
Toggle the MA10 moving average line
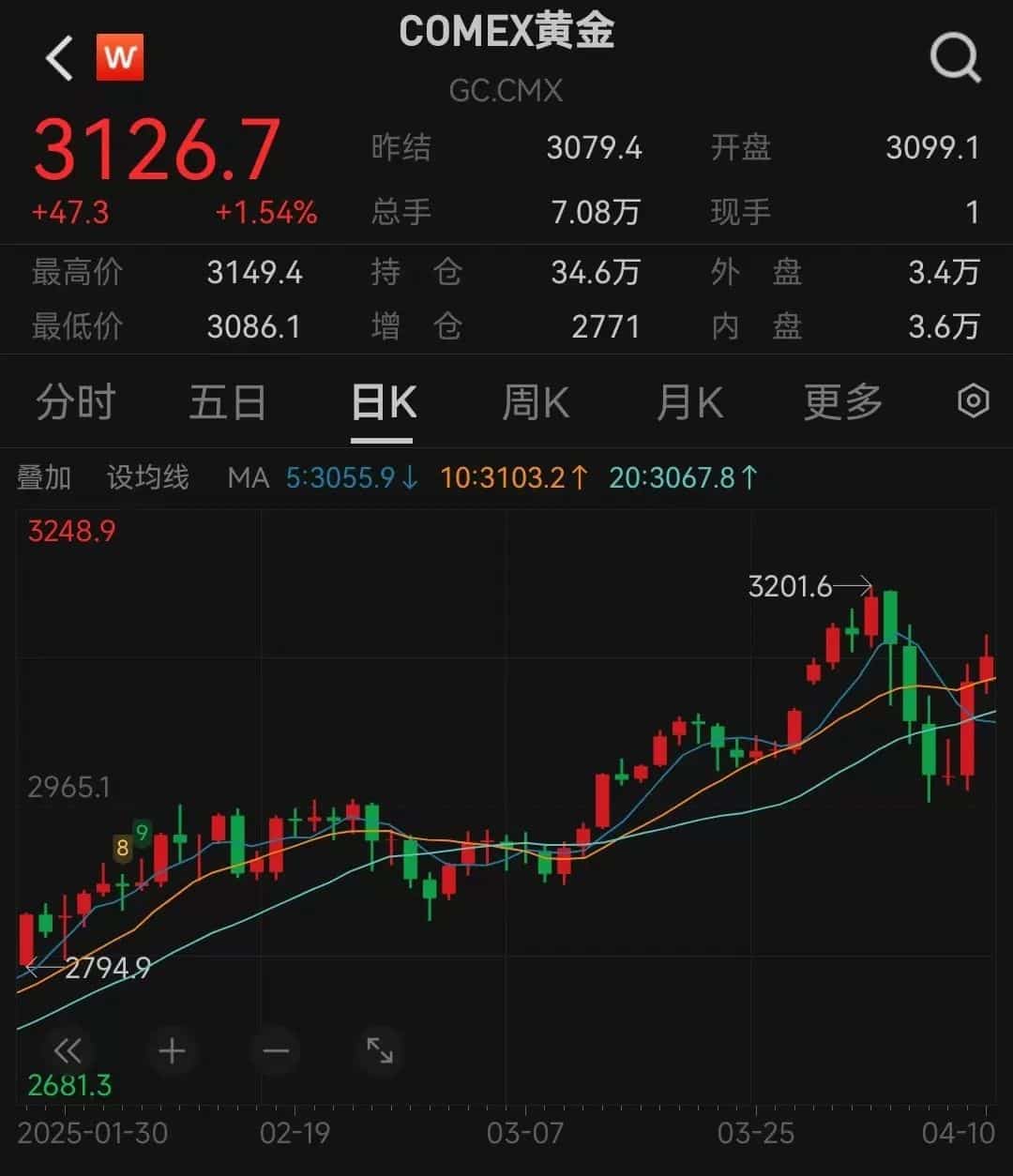[513, 477]
